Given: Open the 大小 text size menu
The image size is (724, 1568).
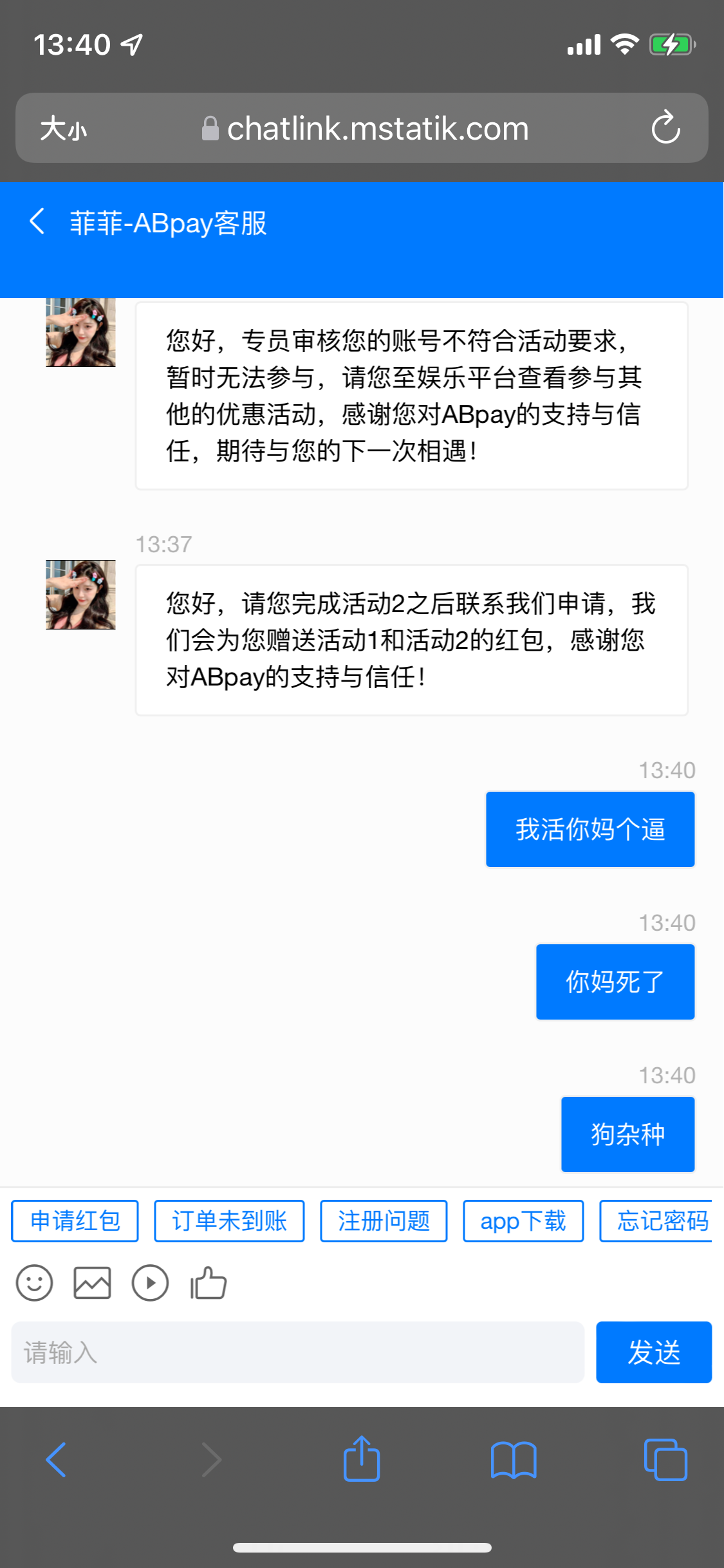Looking at the screenshot, I should 63,128.
